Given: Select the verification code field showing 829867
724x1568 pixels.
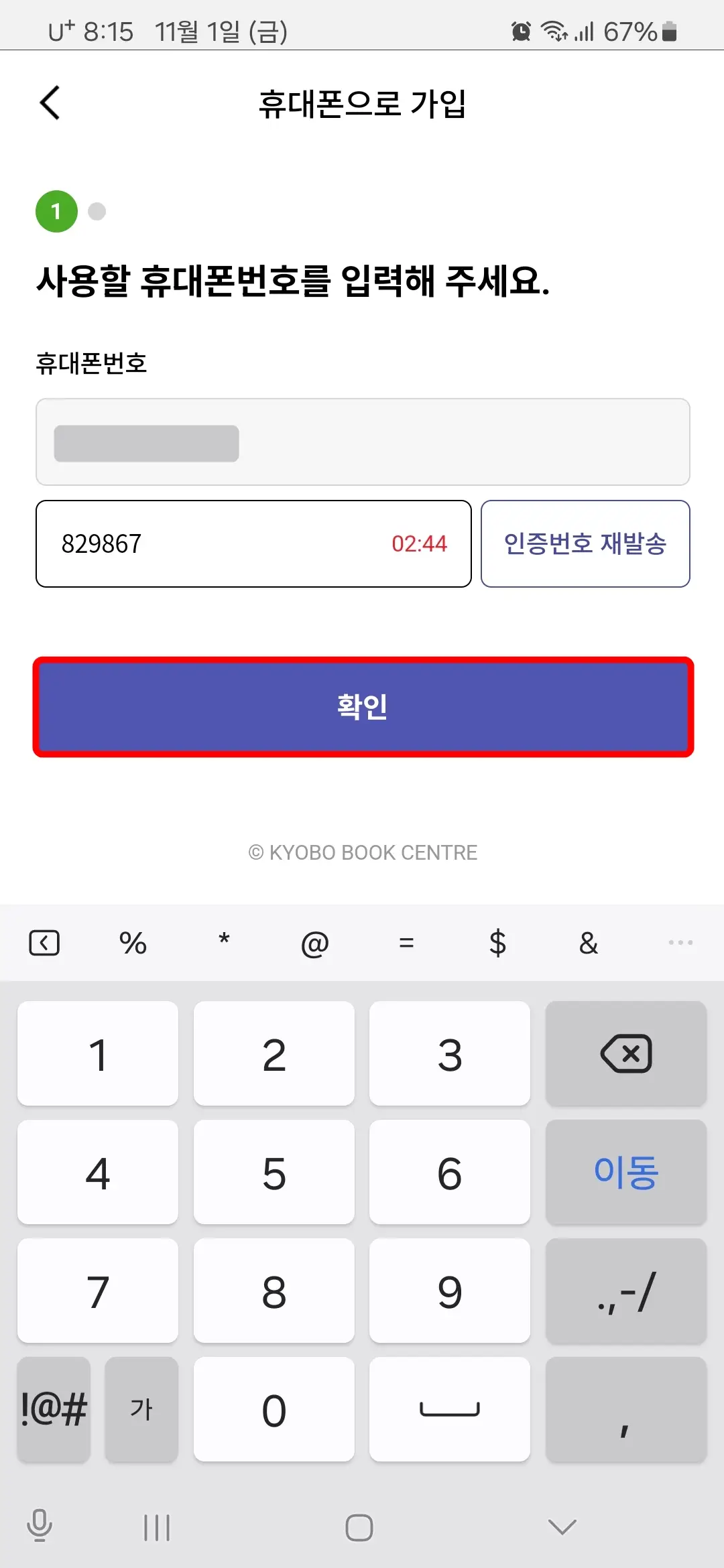Looking at the screenshot, I should click(255, 543).
